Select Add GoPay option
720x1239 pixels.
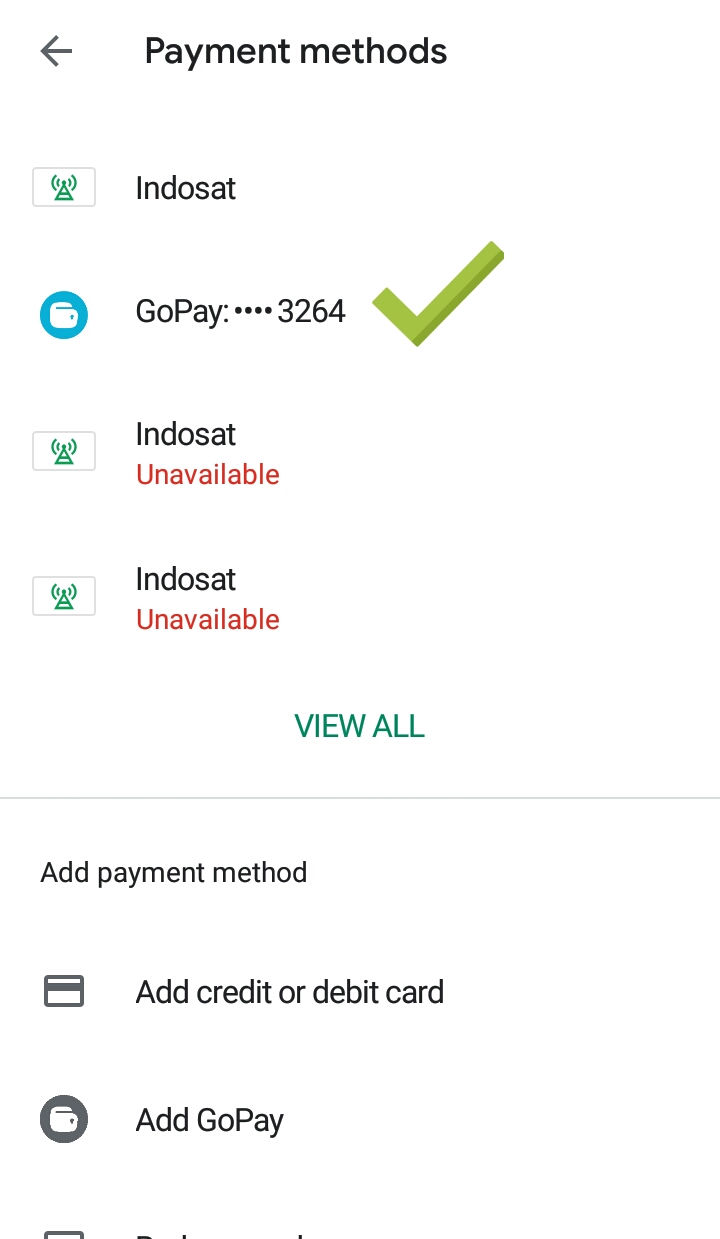coord(209,1119)
